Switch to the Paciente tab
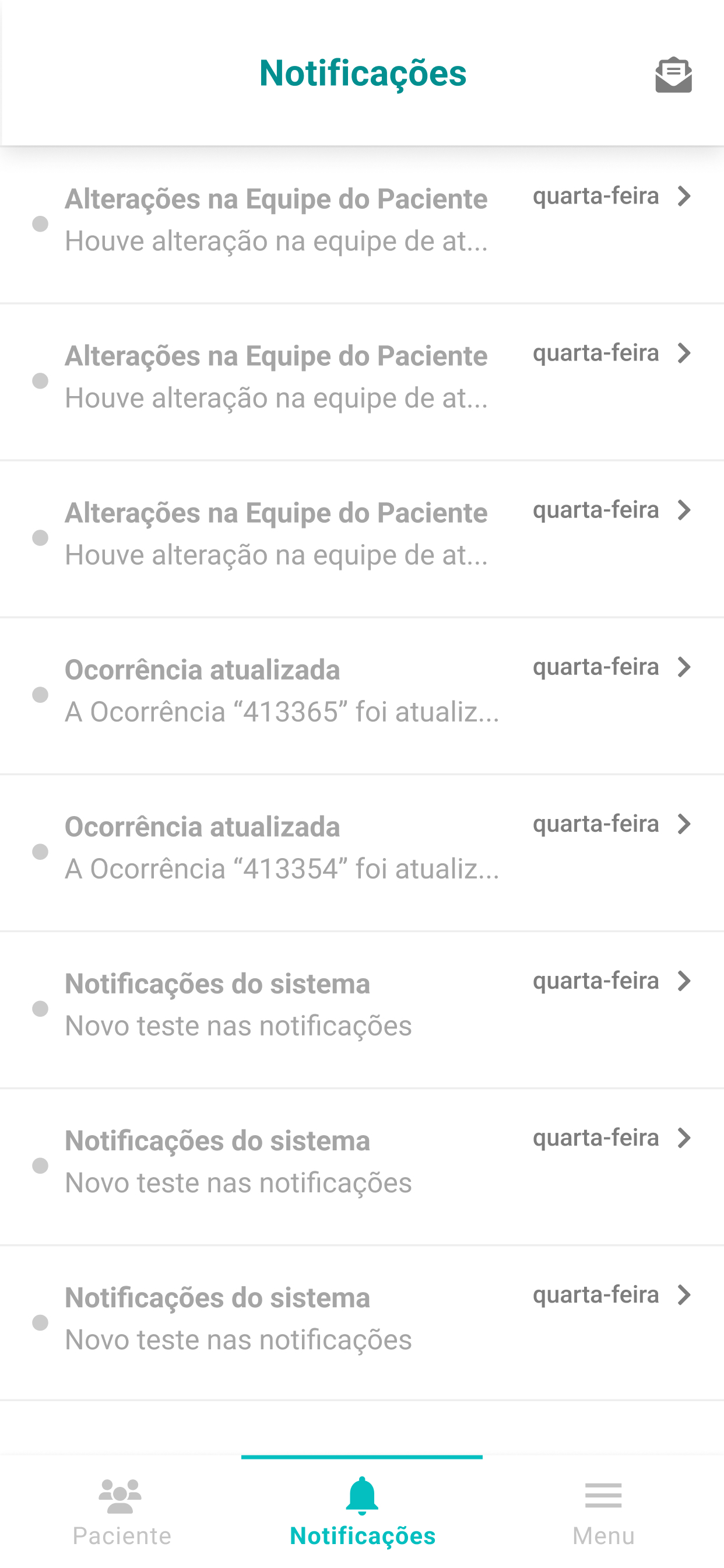724x1568 pixels. click(x=121, y=1511)
